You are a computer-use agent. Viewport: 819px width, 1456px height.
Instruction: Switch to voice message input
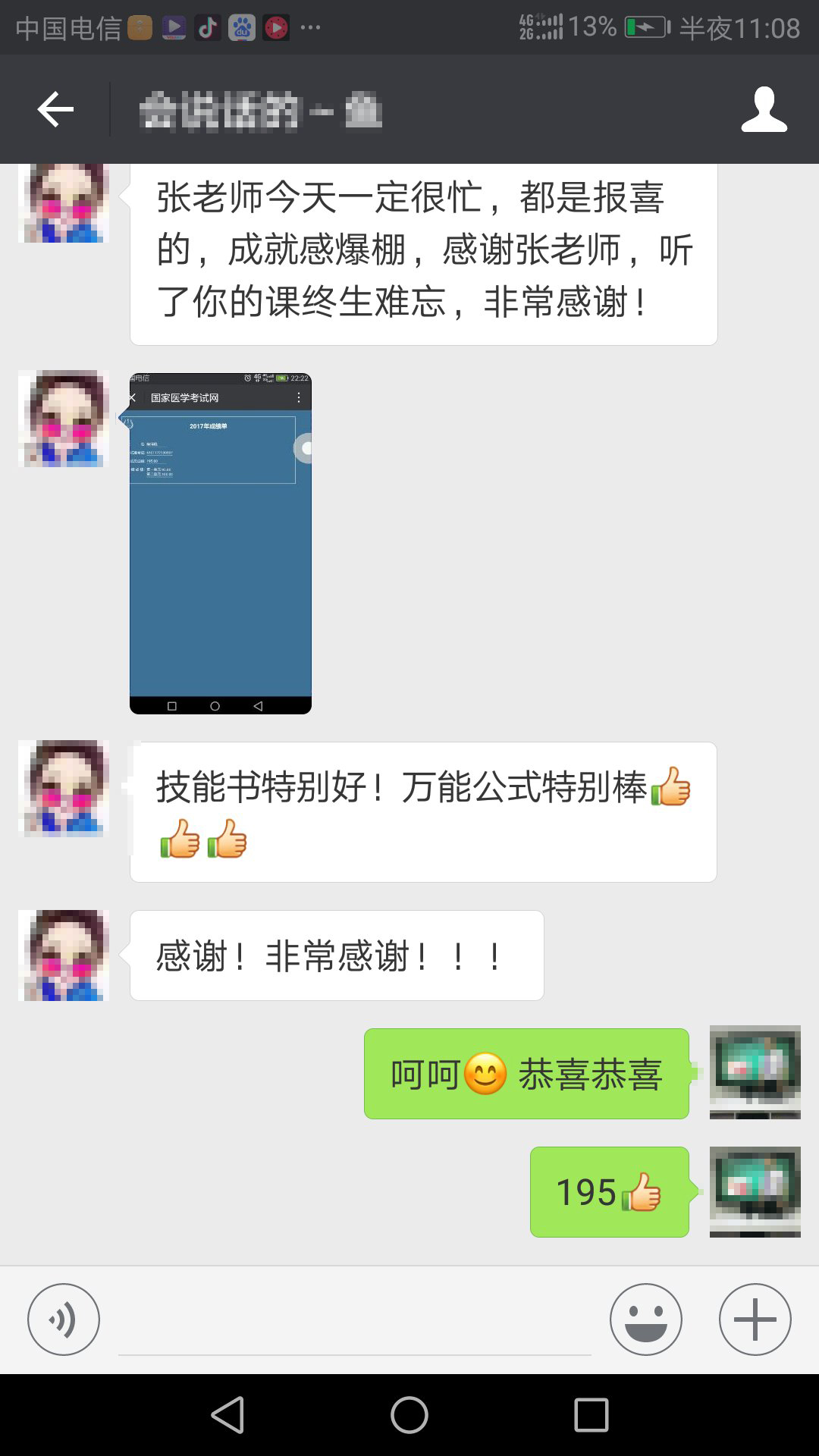click(x=64, y=1319)
